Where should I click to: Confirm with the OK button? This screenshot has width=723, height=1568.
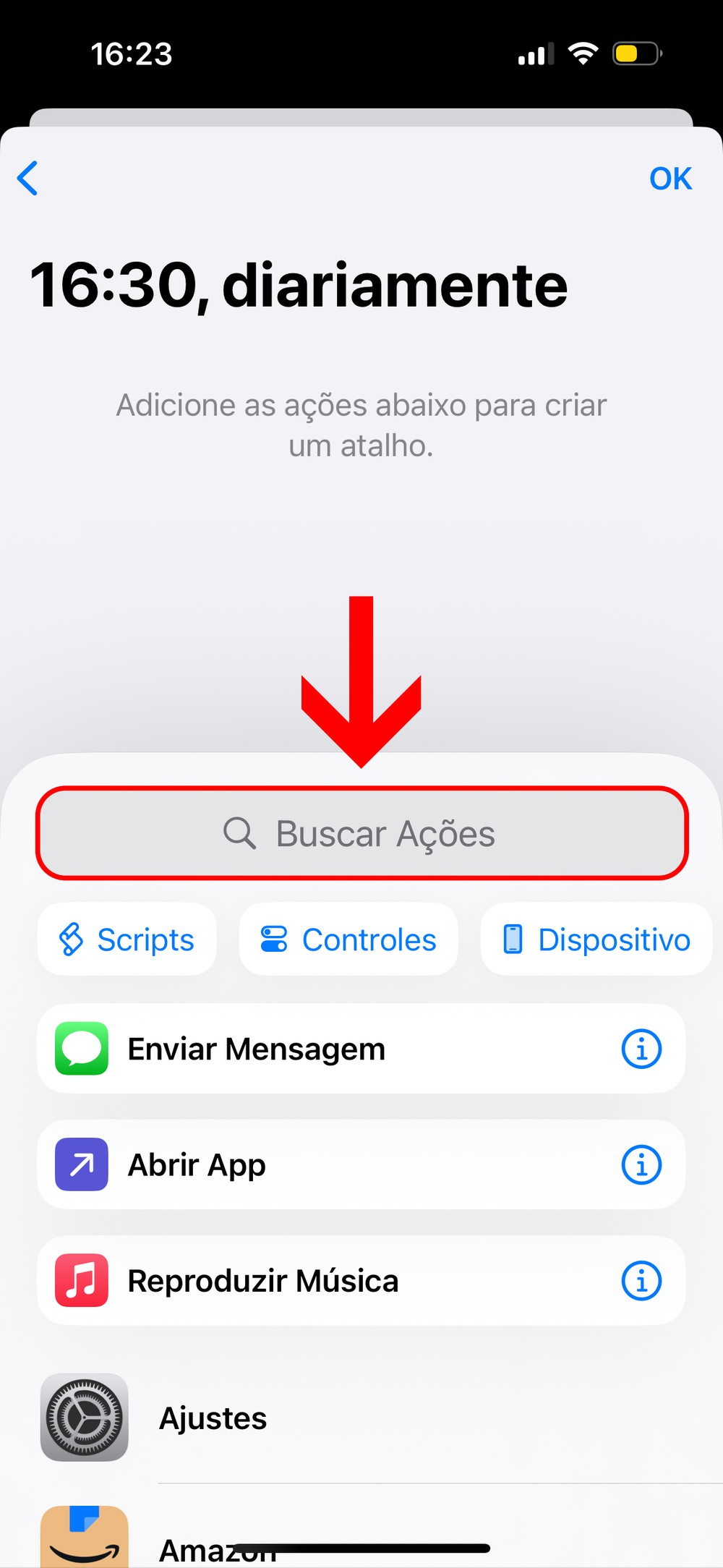670,179
